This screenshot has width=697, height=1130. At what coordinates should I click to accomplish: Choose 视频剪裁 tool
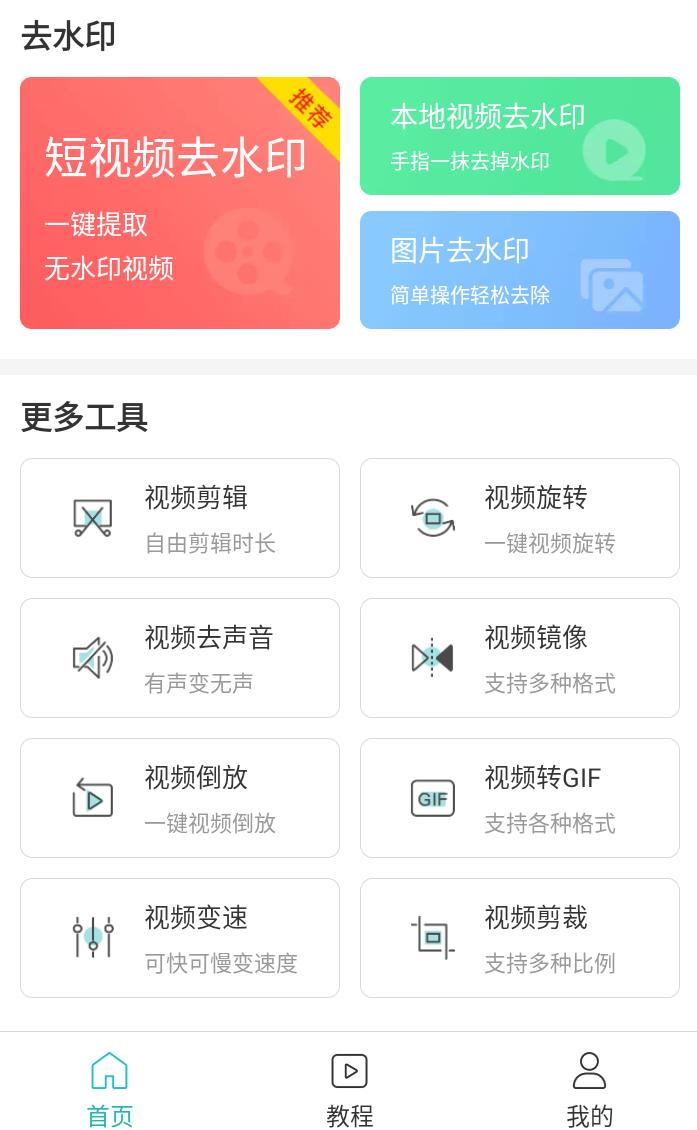pos(520,938)
